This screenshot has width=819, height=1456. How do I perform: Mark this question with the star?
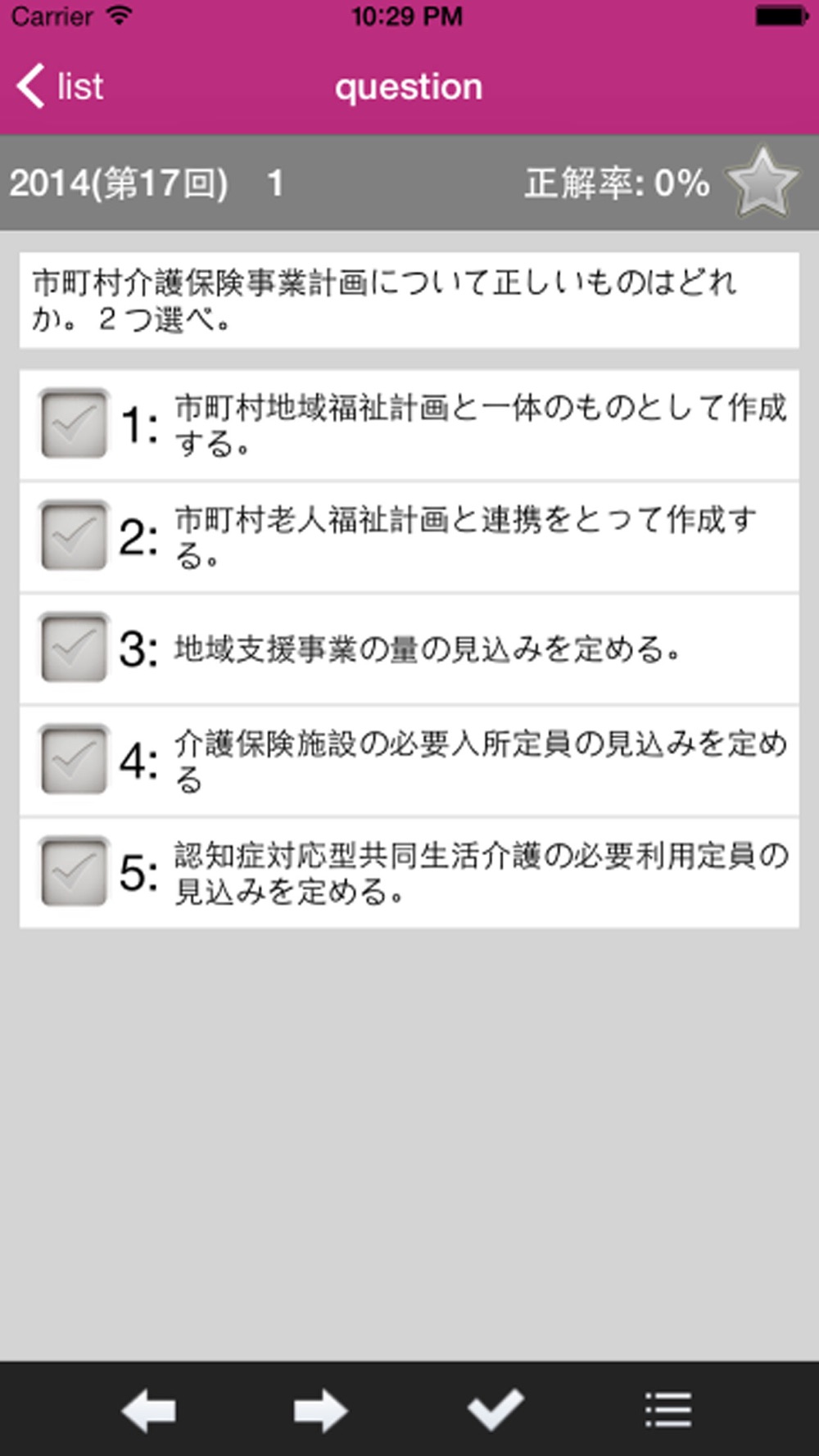pyautogui.click(x=762, y=183)
